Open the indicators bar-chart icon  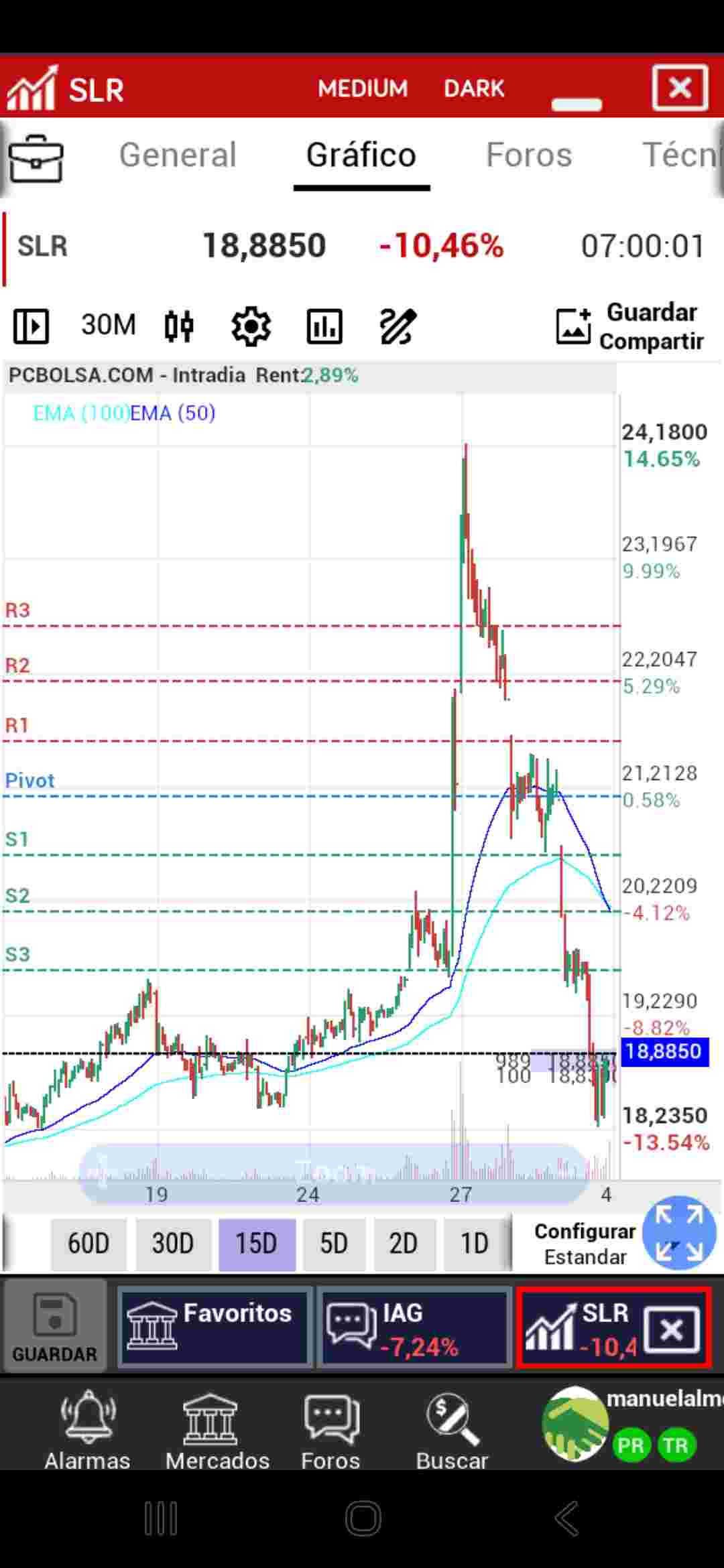coord(324,326)
